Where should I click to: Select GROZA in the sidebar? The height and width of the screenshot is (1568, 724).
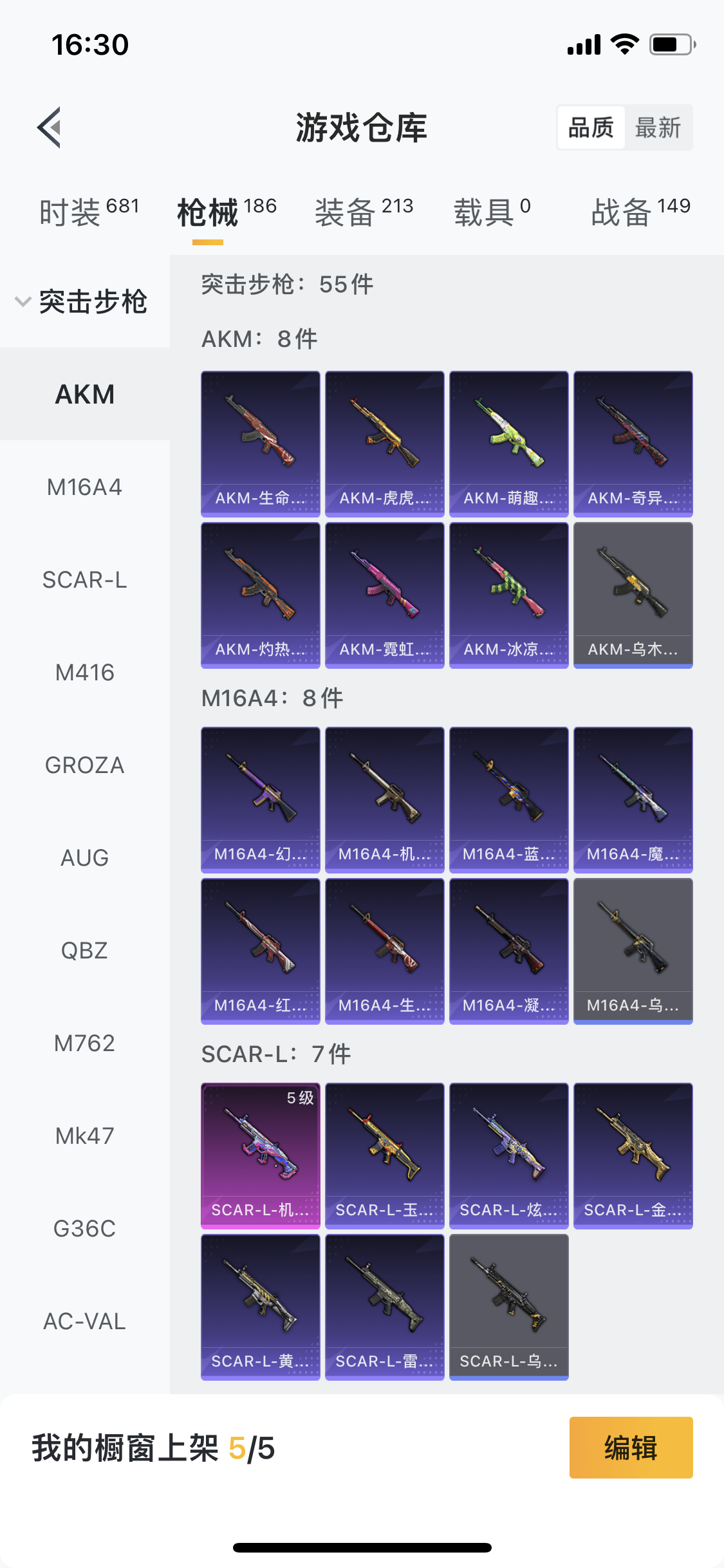tap(84, 765)
